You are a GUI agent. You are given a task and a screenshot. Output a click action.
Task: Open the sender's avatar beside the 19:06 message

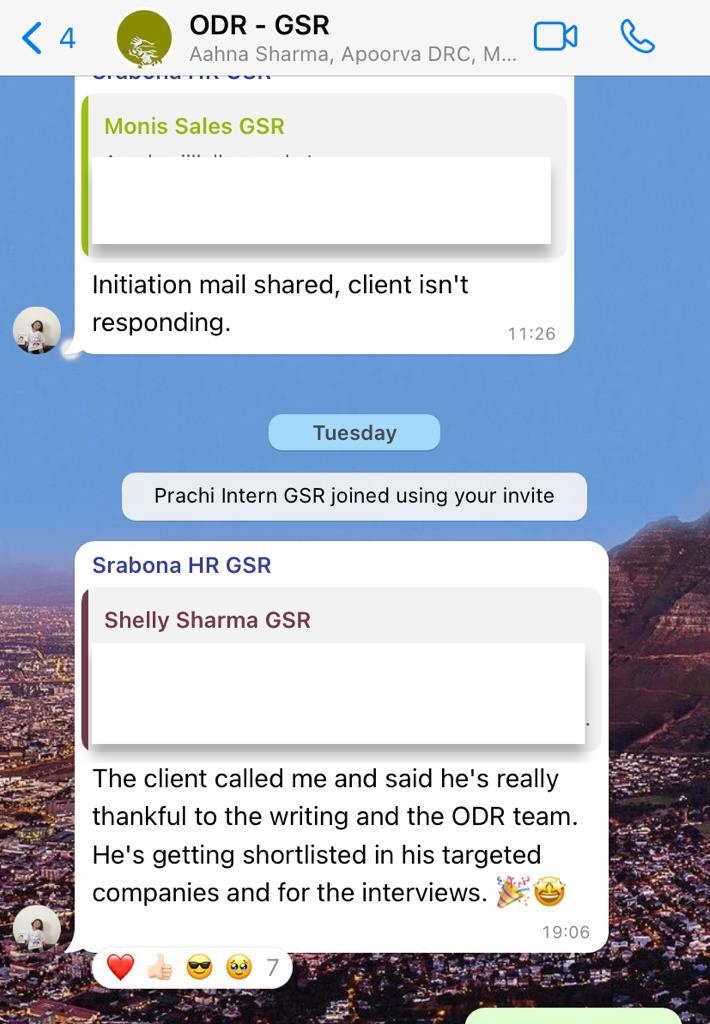click(37, 929)
